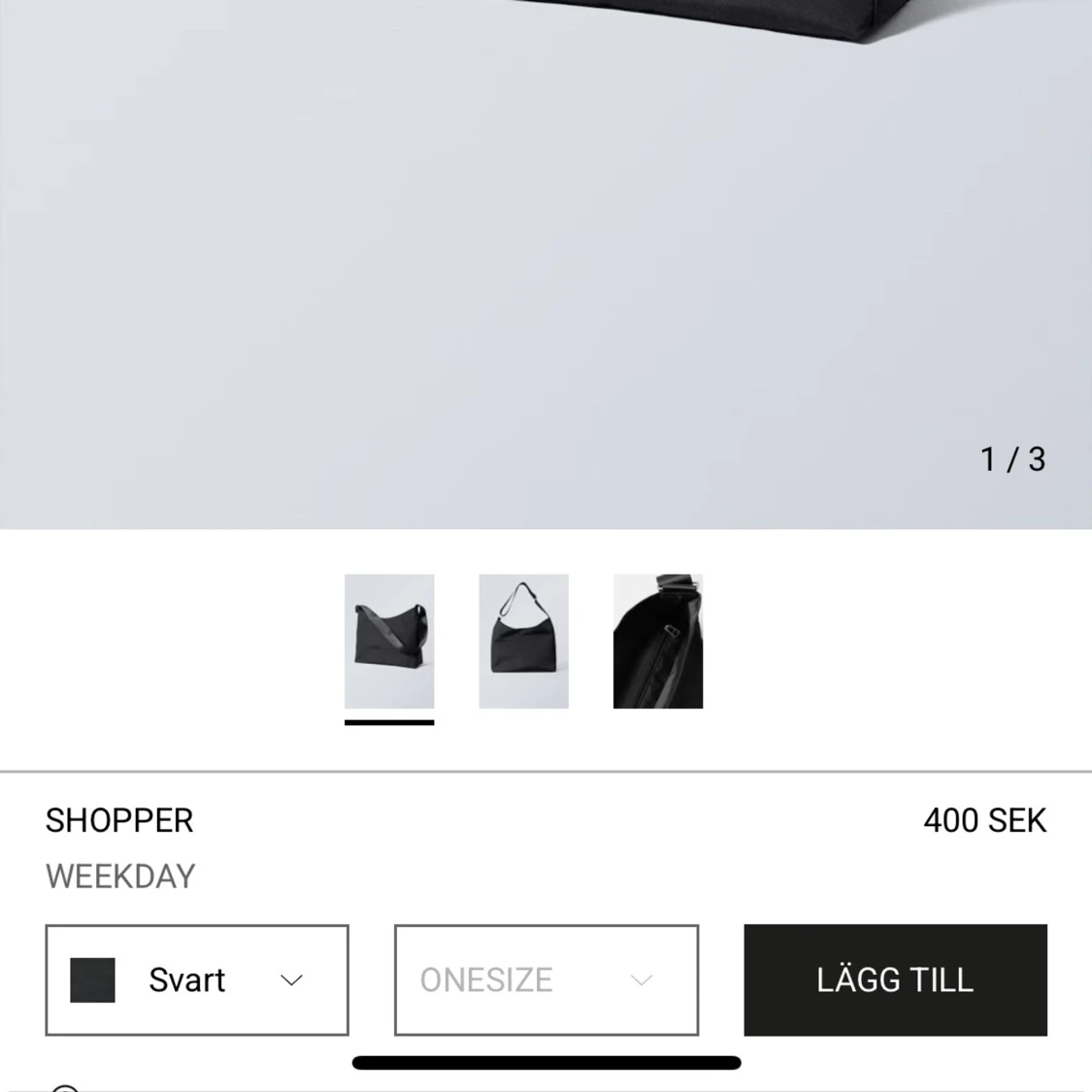Screen dimensions: 1092x1092
Task: Show the third interior zipper thumbnail
Action: pyautogui.click(x=657, y=641)
